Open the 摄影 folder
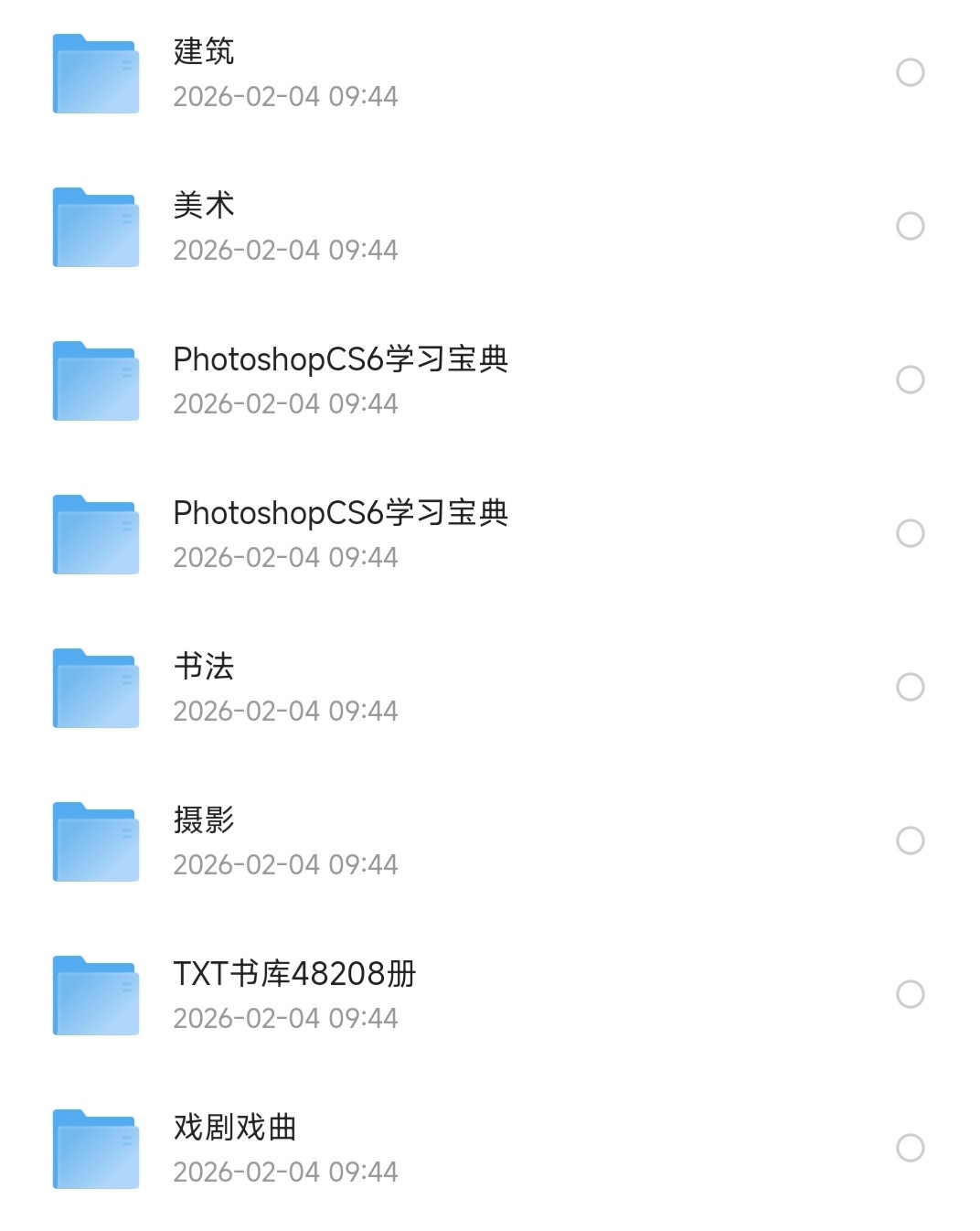The width and height of the screenshot is (980, 1231). click(203, 820)
